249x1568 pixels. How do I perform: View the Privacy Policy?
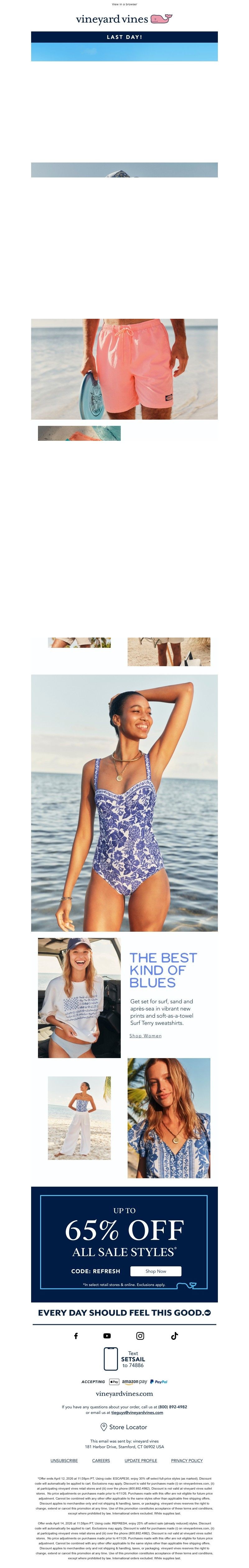point(187,1460)
